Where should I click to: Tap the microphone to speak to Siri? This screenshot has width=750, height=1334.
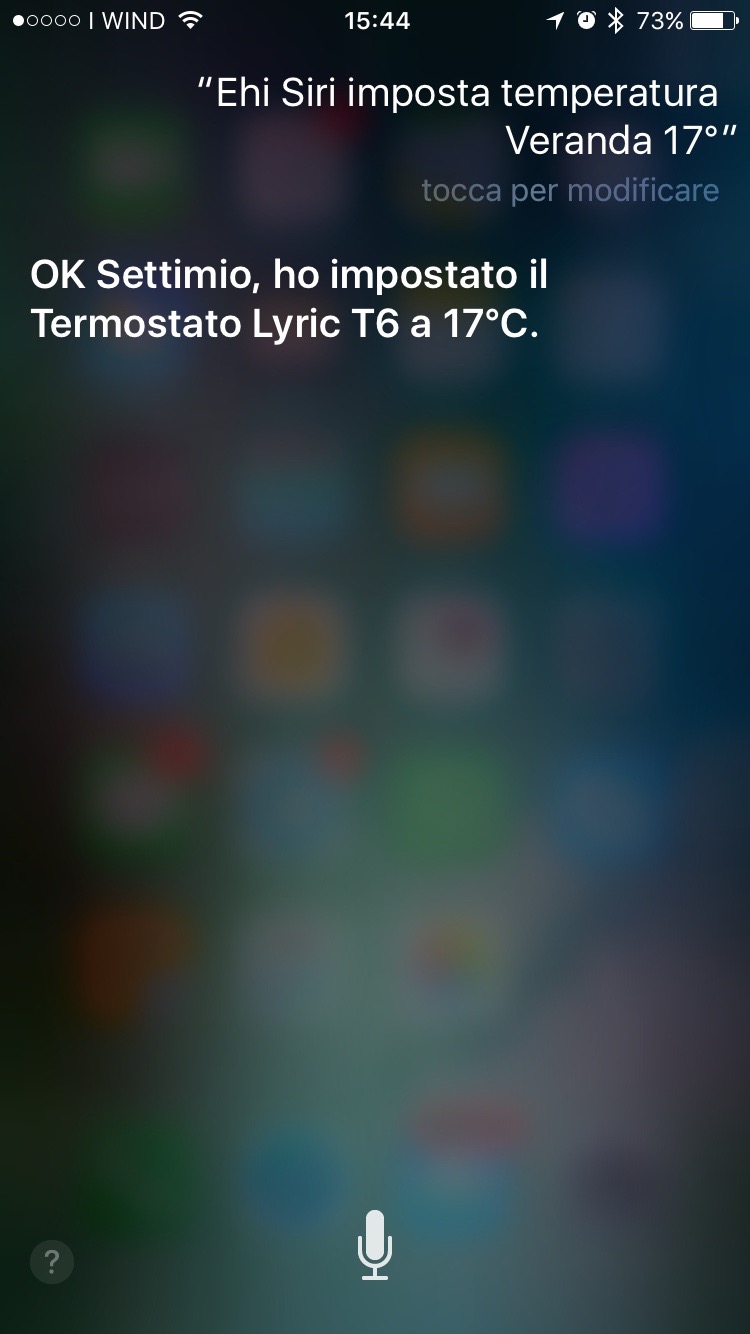tap(375, 1244)
